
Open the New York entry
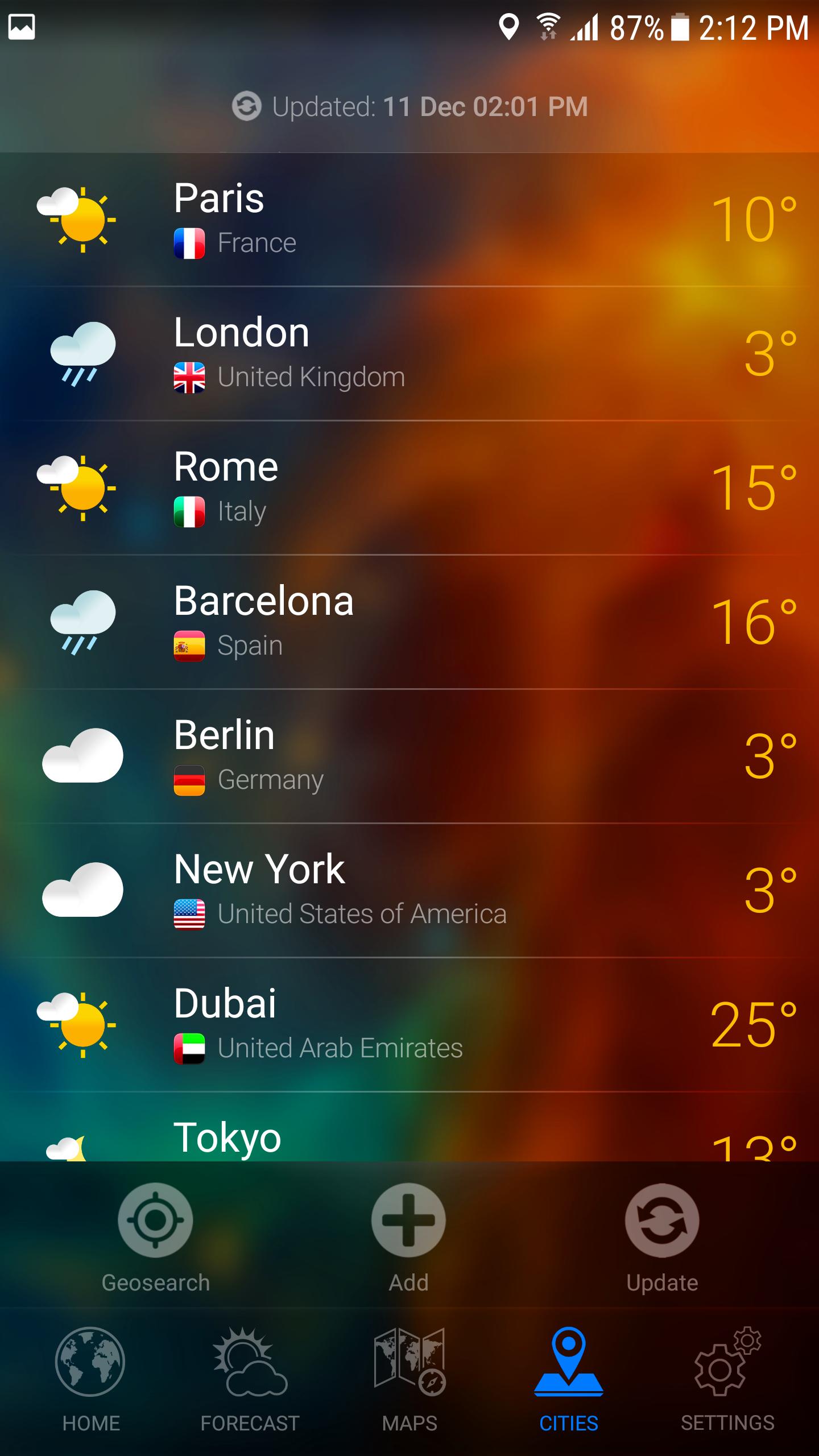pos(409,891)
